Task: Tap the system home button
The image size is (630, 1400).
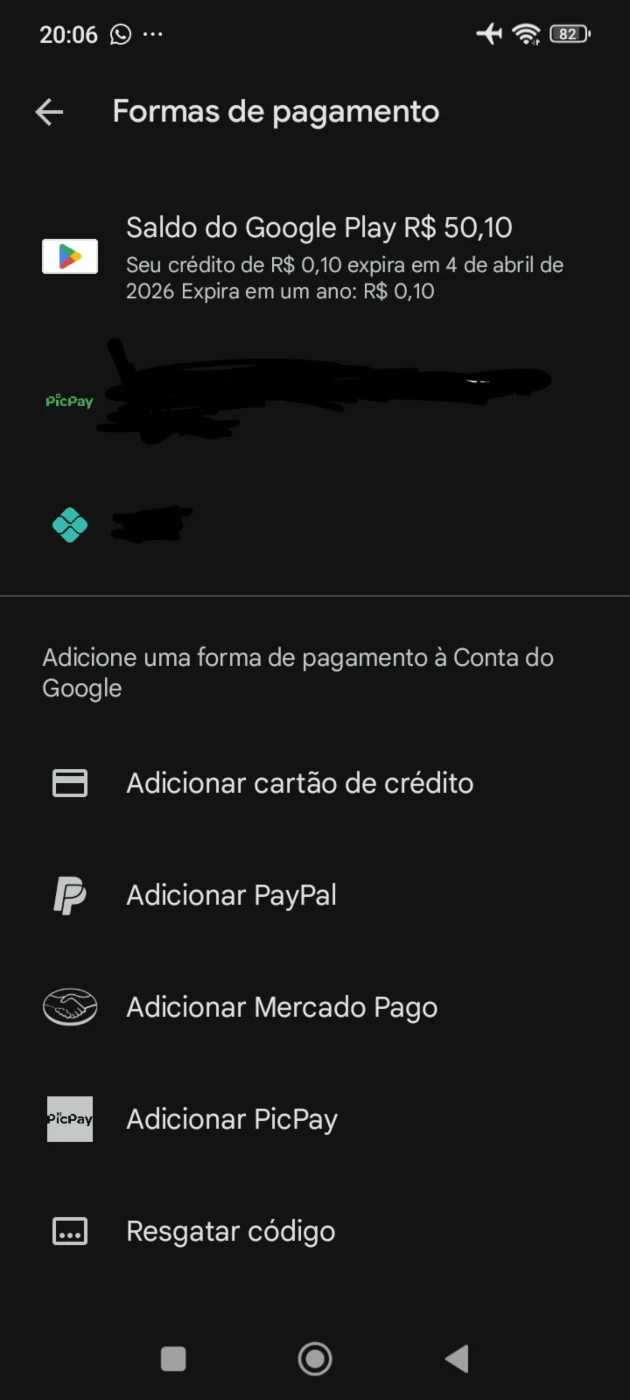Action: click(315, 1358)
